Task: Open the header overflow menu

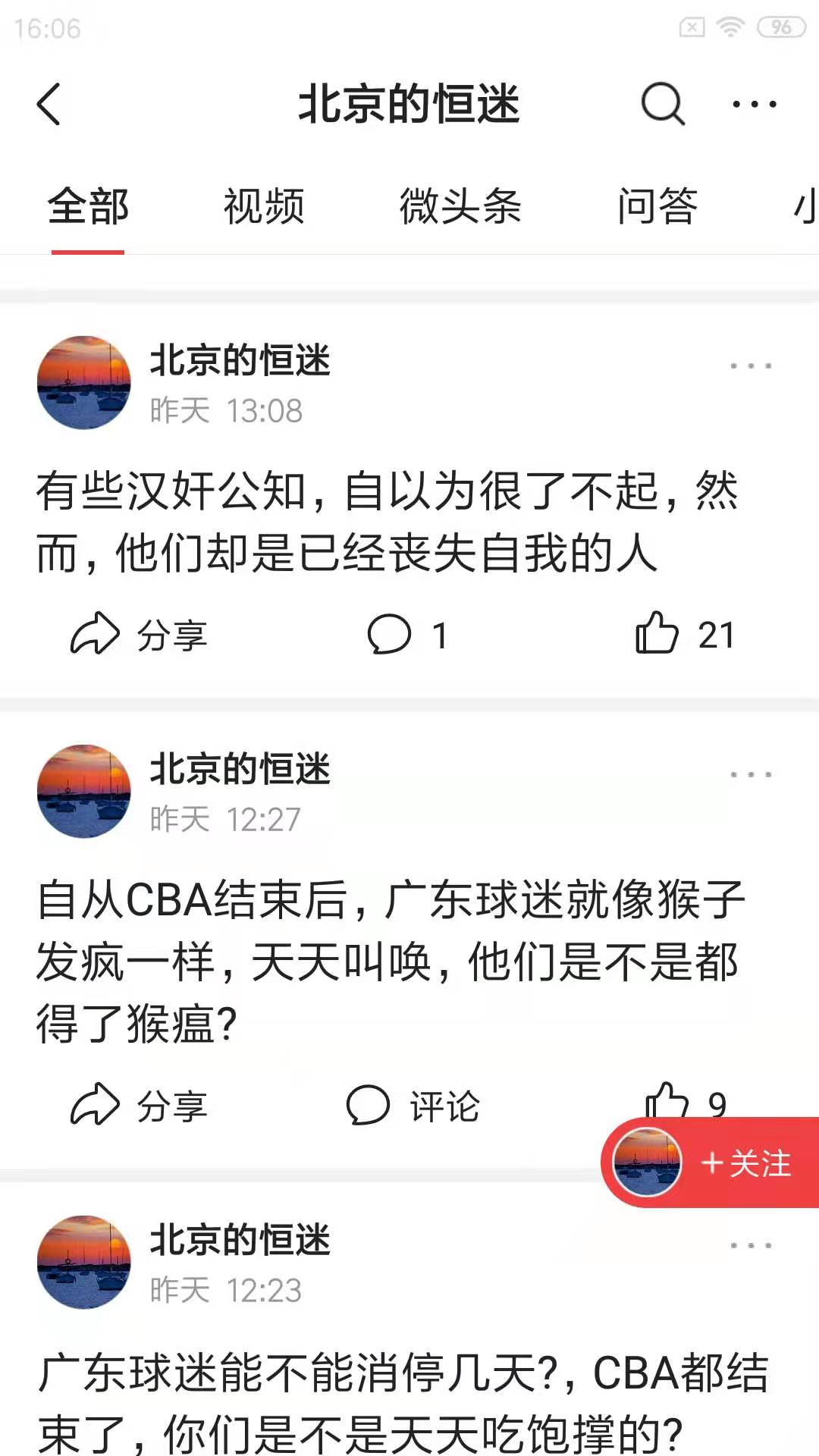Action: click(x=754, y=104)
